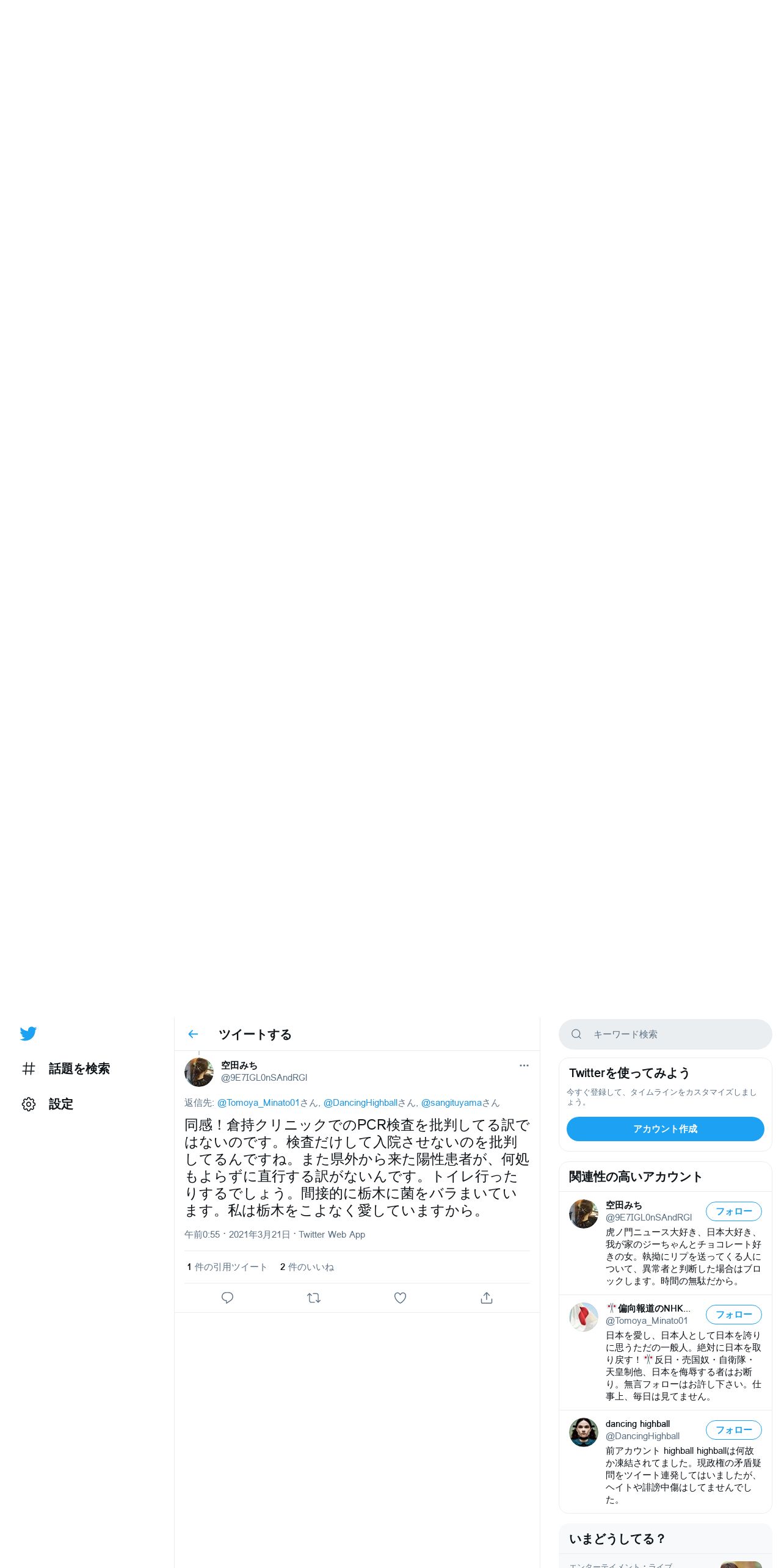Image resolution: width=784 pixels, height=1568 pixels.
Task: Share this tweet
Action: click(486, 1298)
